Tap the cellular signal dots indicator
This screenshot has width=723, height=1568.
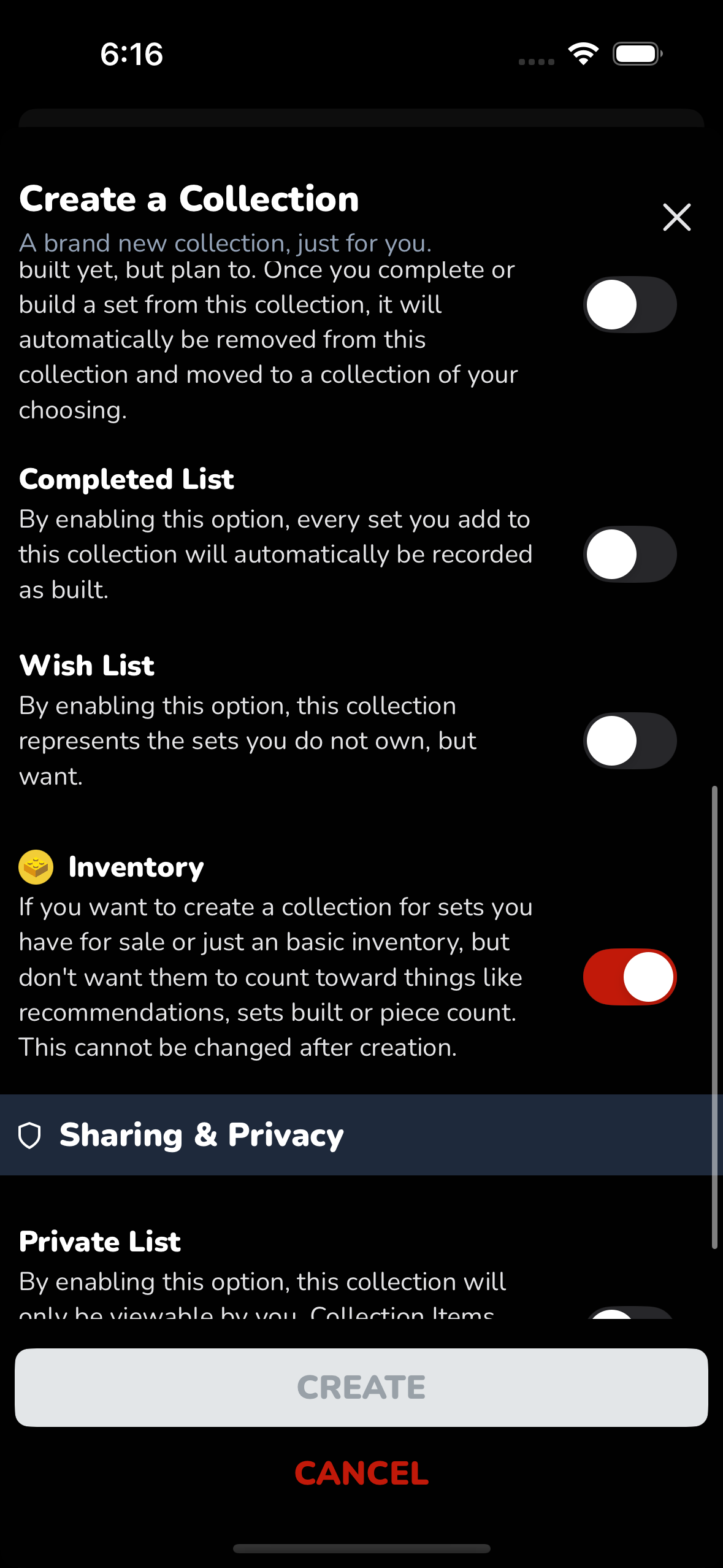pos(535,61)
